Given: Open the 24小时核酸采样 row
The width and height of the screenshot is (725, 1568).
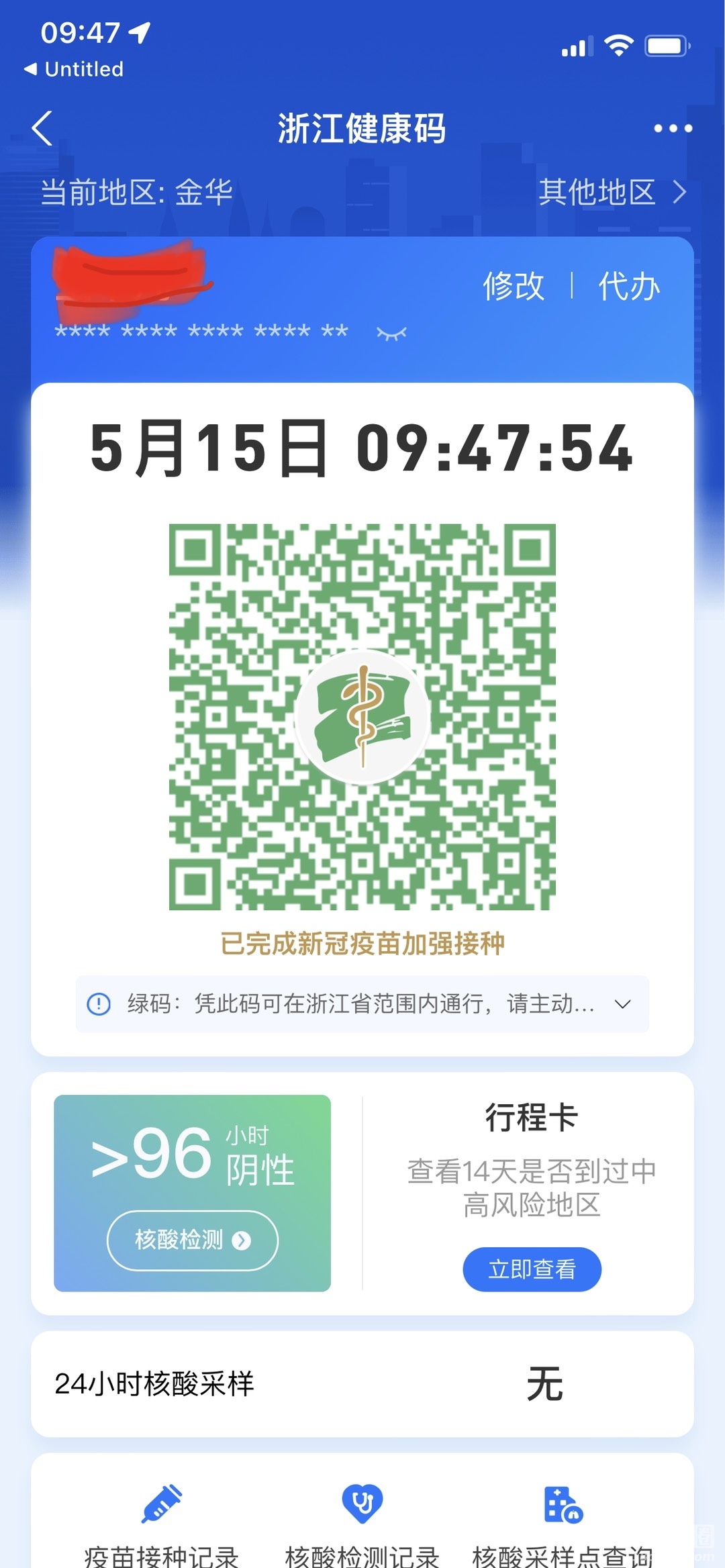Looking at the screenshot, I should [x=362, y=1384].
